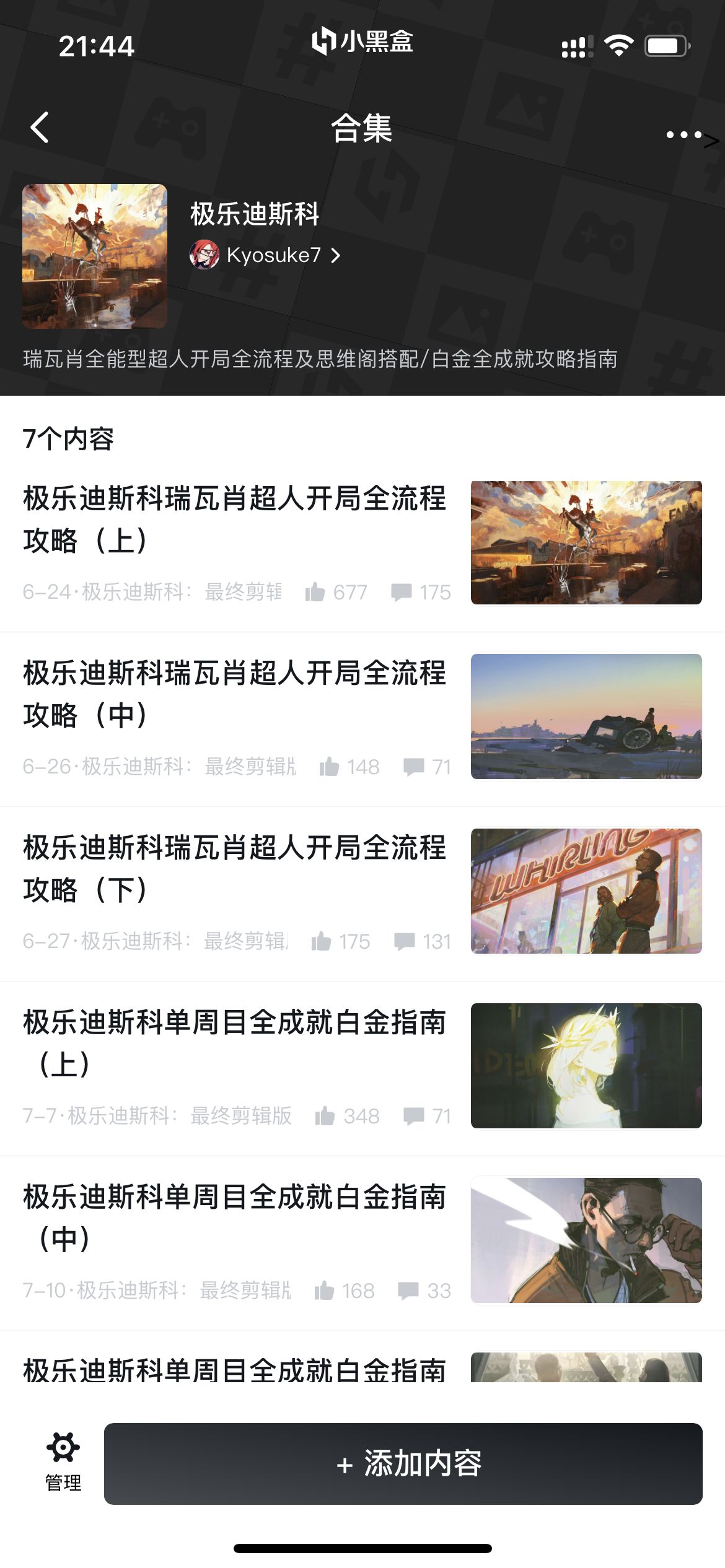The image size is (725, 1568).
Task: Tap the 添加内容 button
Action: (403, 1464)
